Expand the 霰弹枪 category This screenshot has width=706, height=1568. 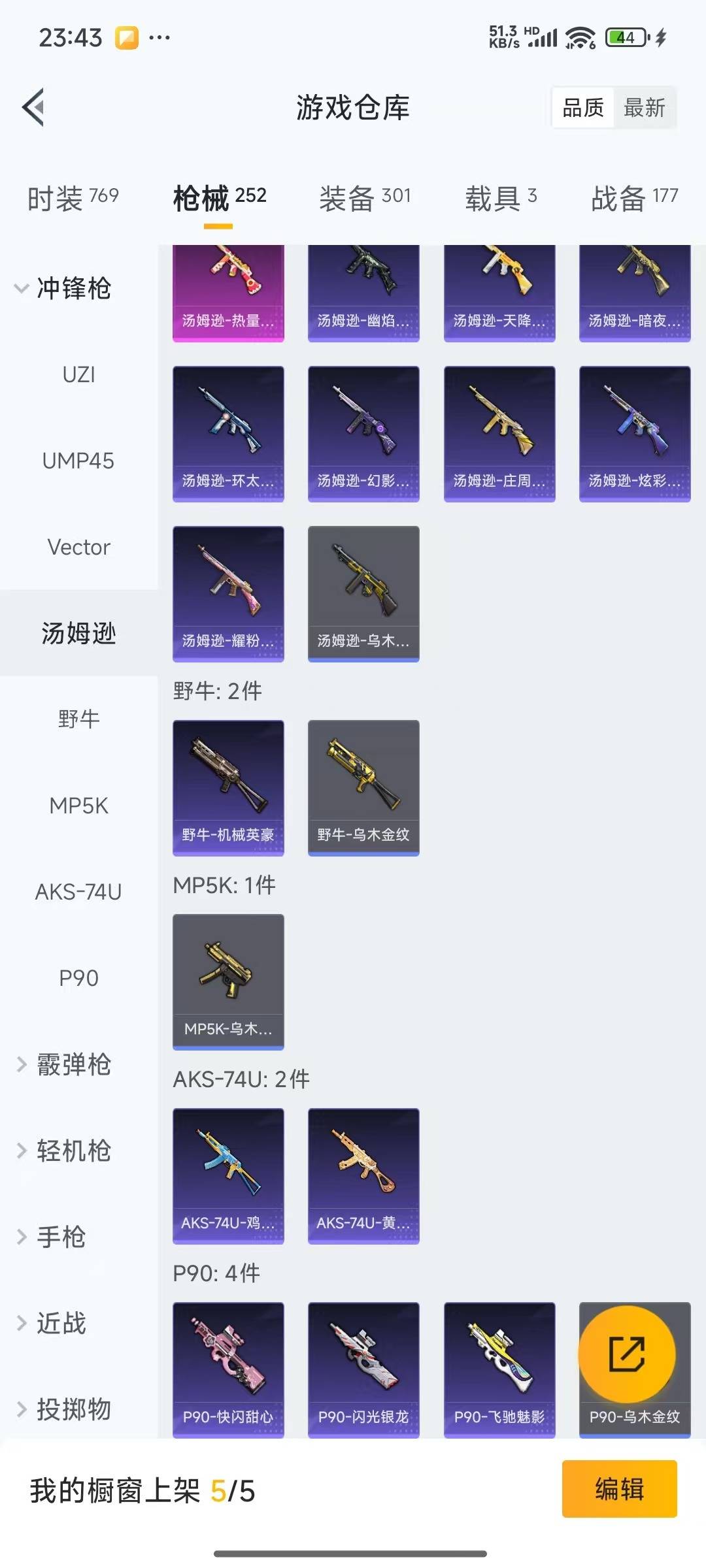point(63,1064)
